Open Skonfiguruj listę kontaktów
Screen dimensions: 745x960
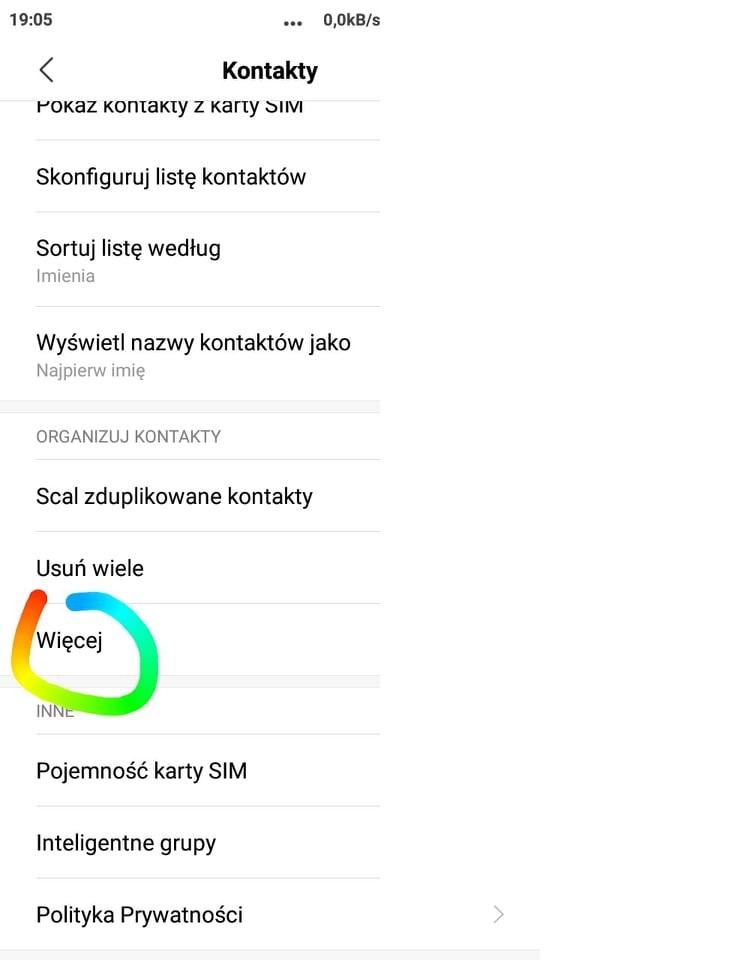(171, 177)
